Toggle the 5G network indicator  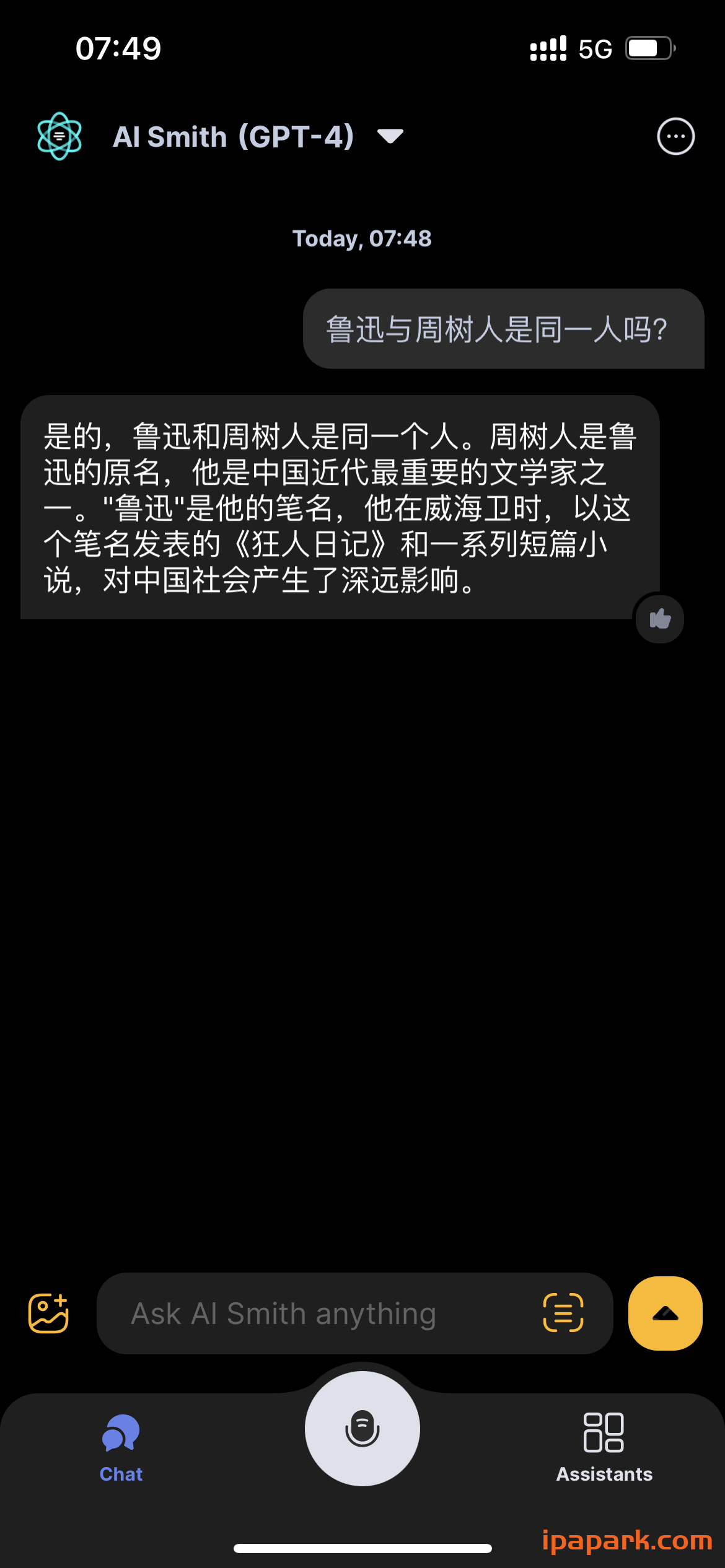593,48
